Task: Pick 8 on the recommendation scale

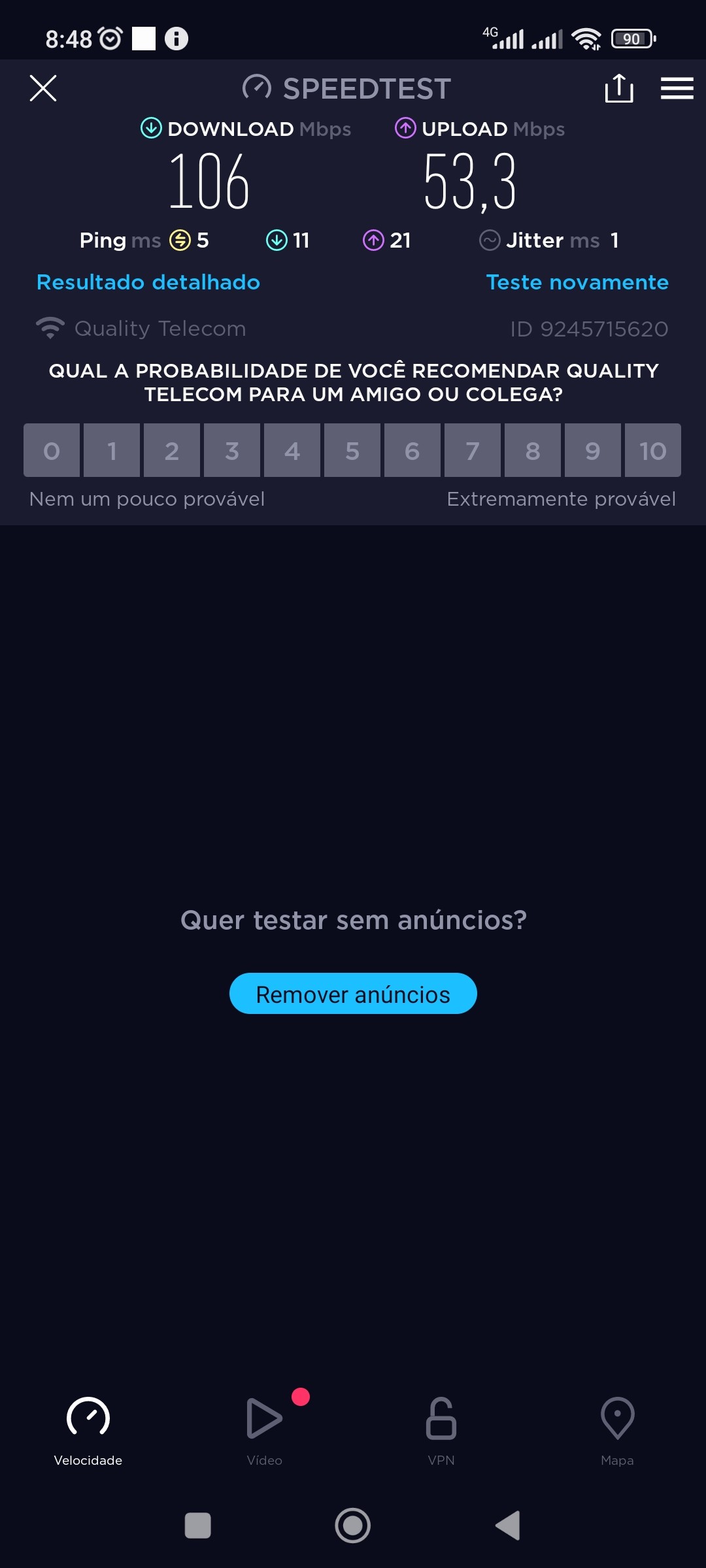Action: tap(533, 451)
